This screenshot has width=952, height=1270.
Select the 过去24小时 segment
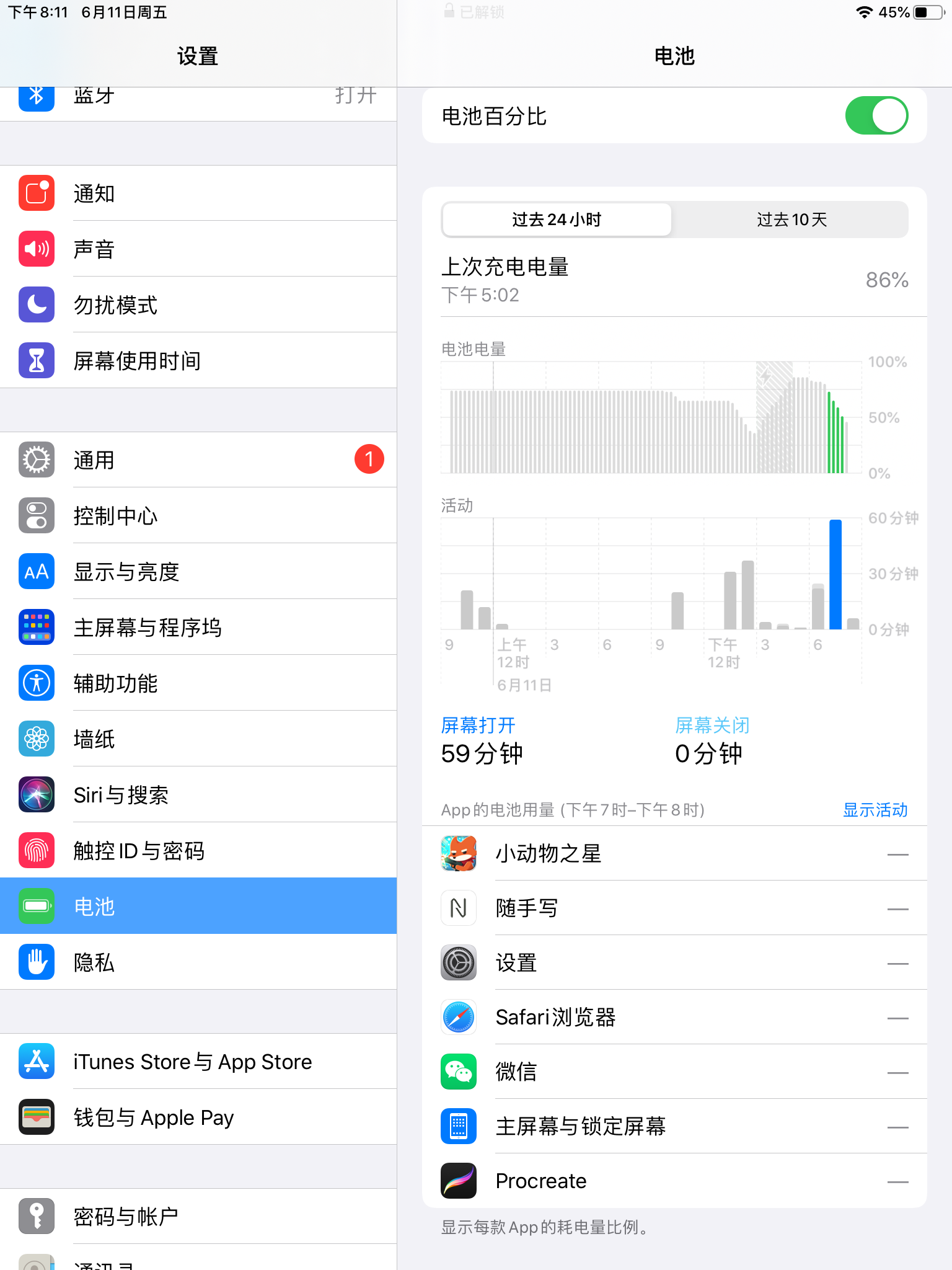point(557,220)
